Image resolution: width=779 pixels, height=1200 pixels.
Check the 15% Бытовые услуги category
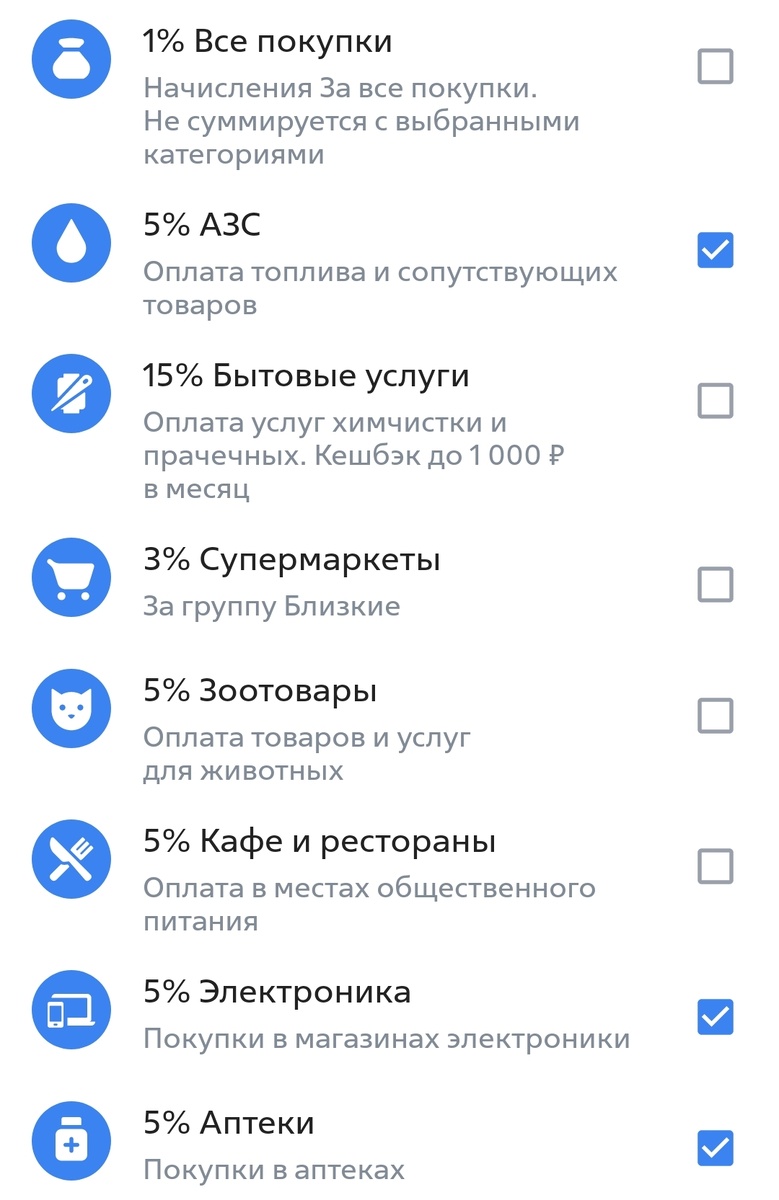tap(714, 401)
